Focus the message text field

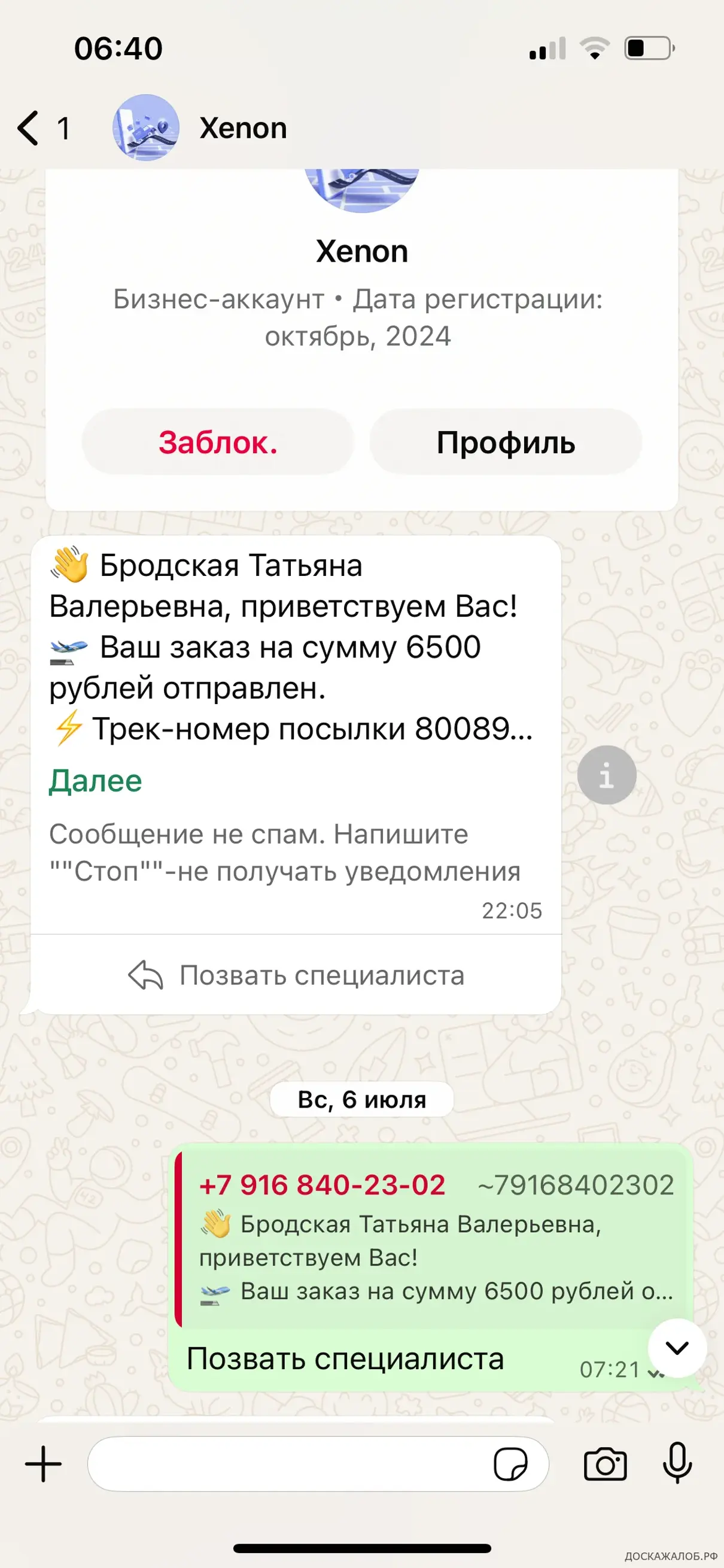(x=286, y=1464)
